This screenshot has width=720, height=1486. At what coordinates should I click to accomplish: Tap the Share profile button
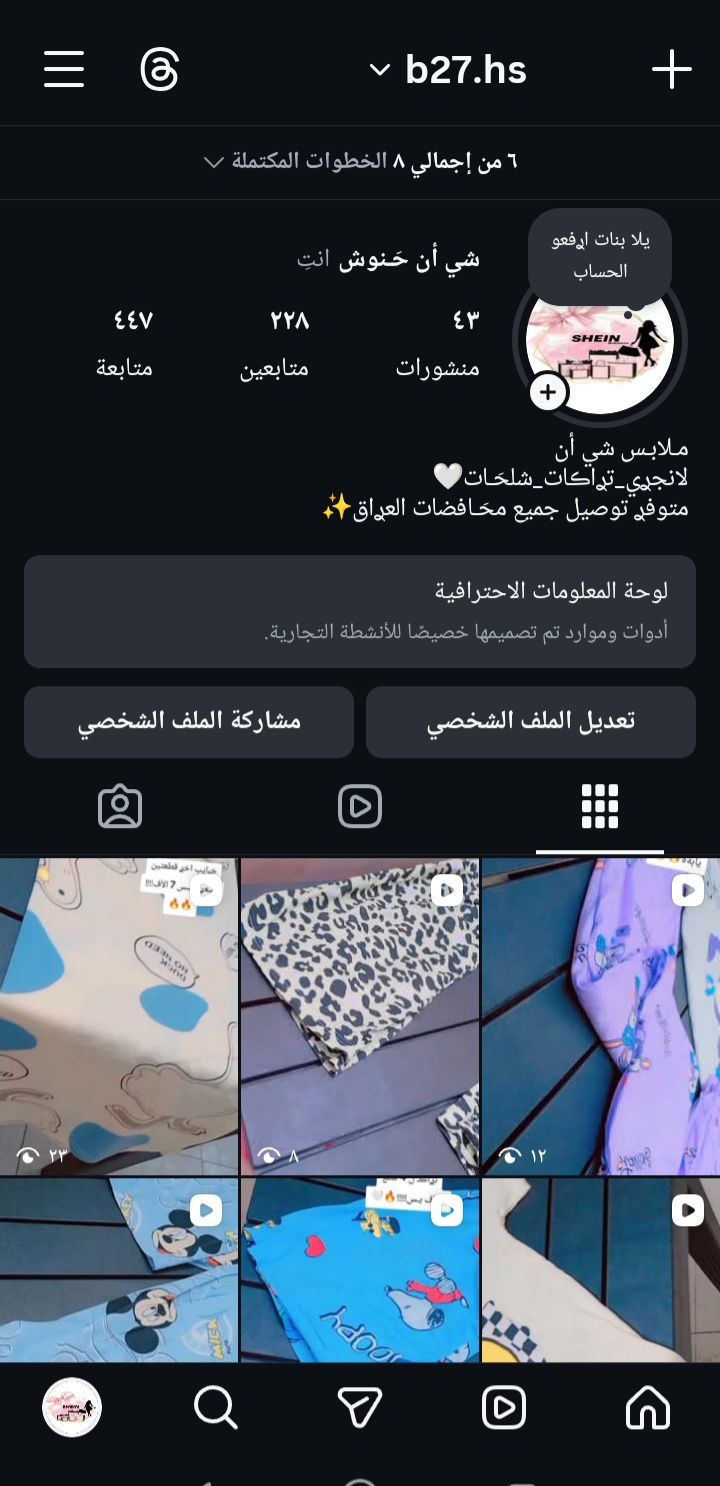(x=189, y=721)
